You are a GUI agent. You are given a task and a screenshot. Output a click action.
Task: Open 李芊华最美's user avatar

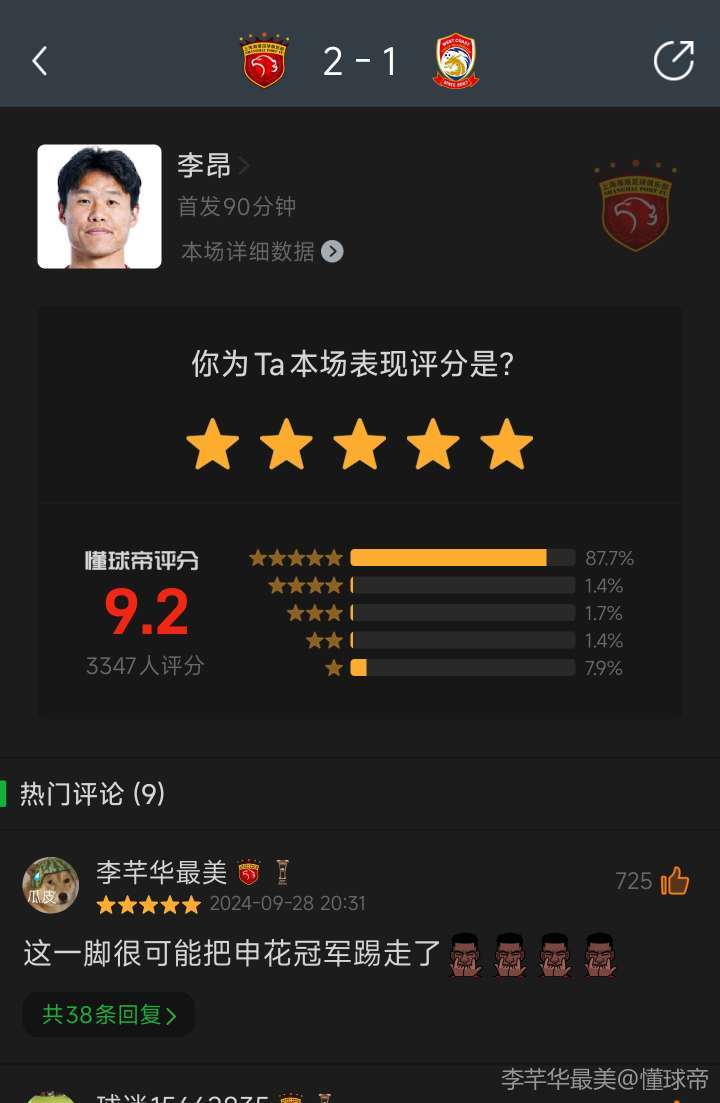click(51, 885)
